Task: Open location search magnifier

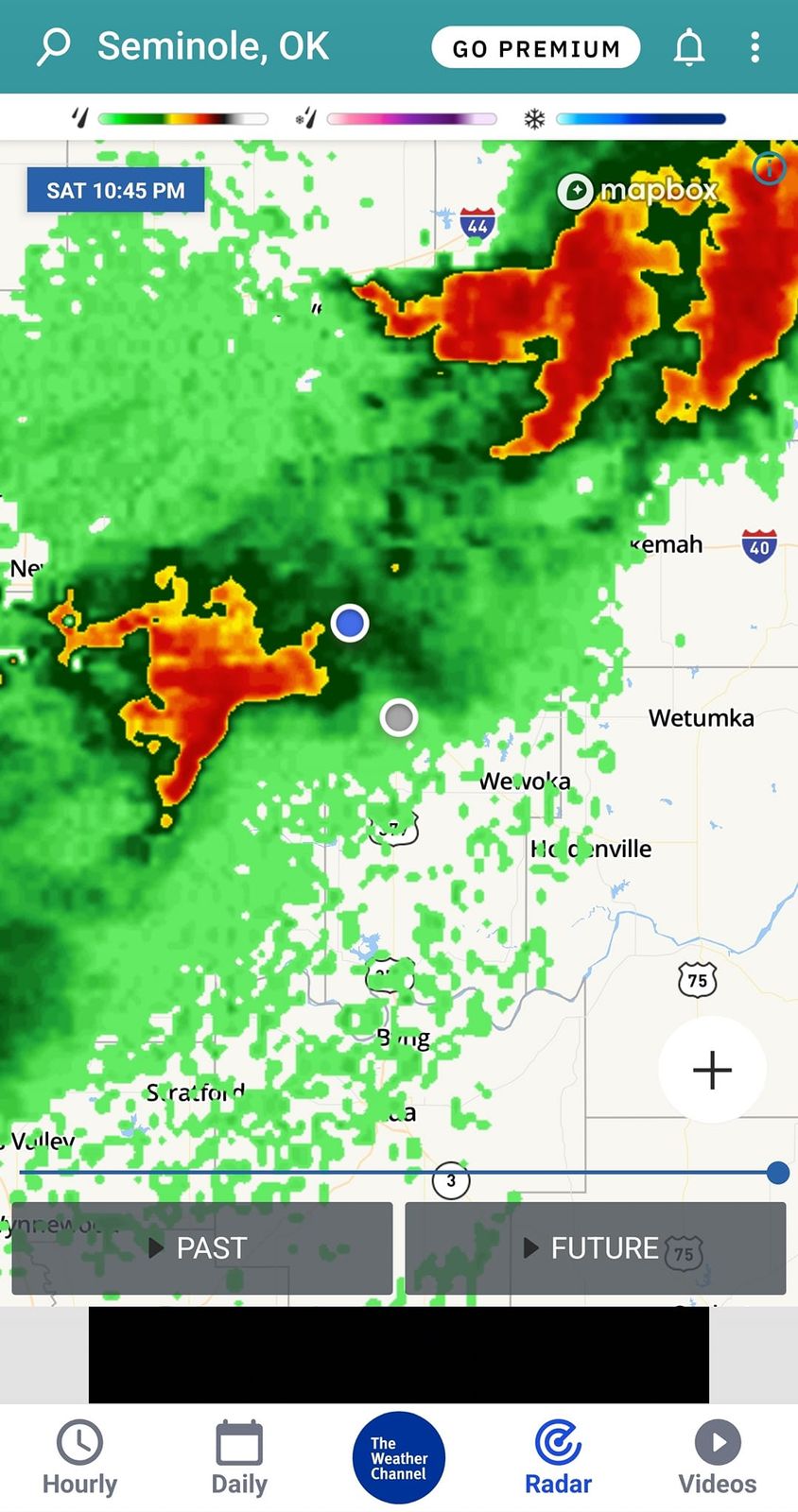Action: tap(54, 46)
